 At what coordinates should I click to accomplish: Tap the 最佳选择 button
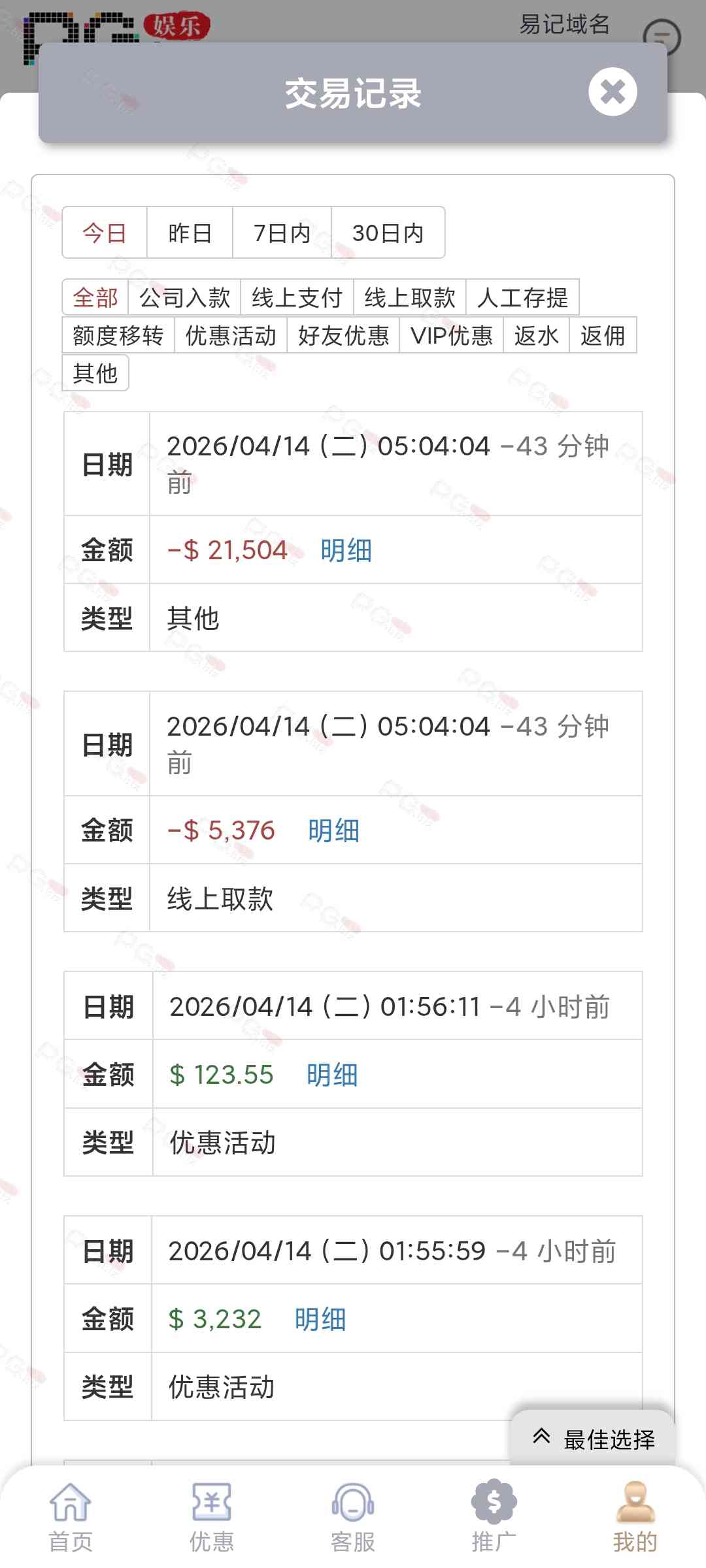[x=593, y=1439]
